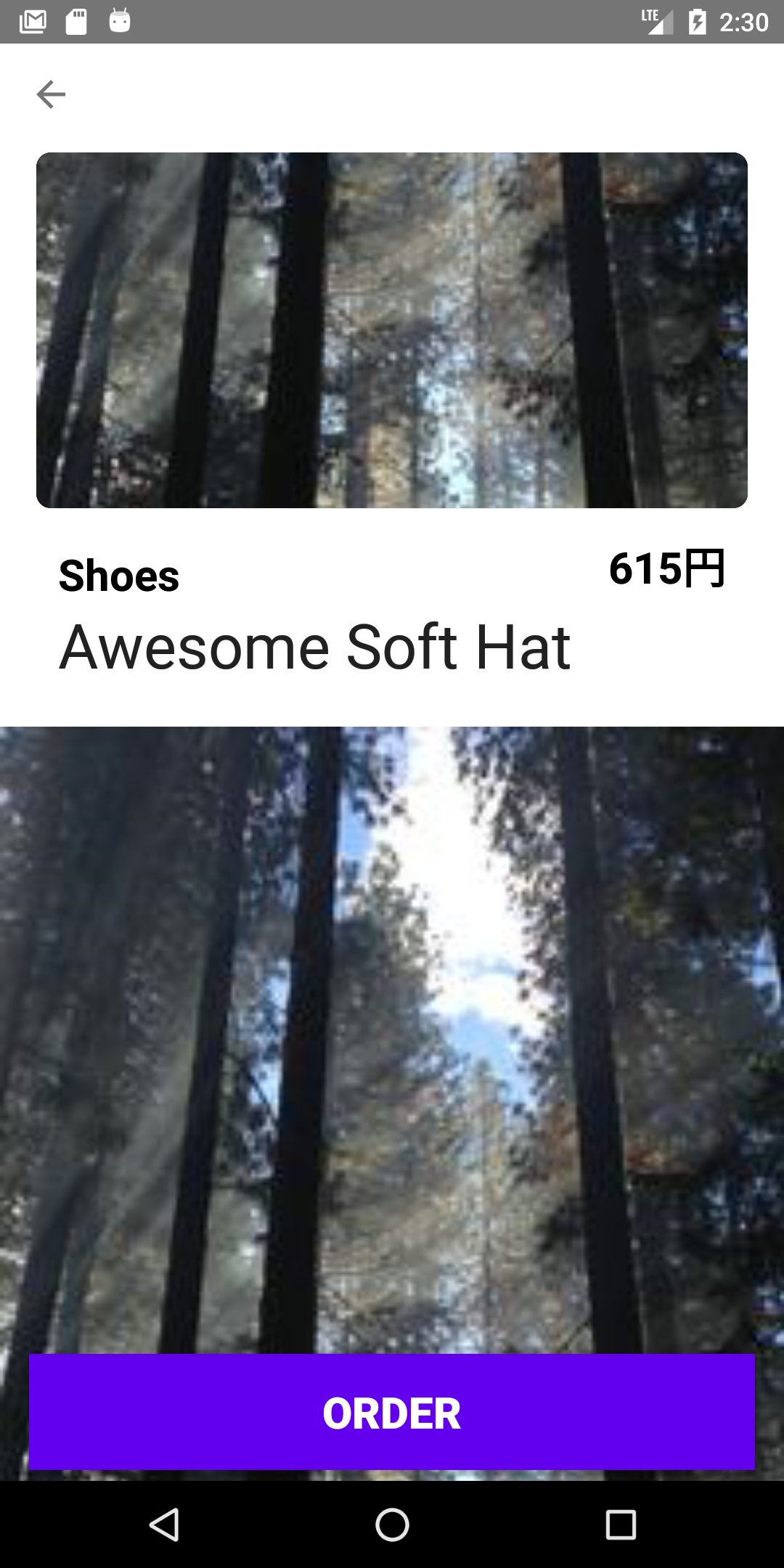Tap the Awesome Soft Hat title
Image resolution: width=784 pixels, height=1568 pixels.
[316, 646]
